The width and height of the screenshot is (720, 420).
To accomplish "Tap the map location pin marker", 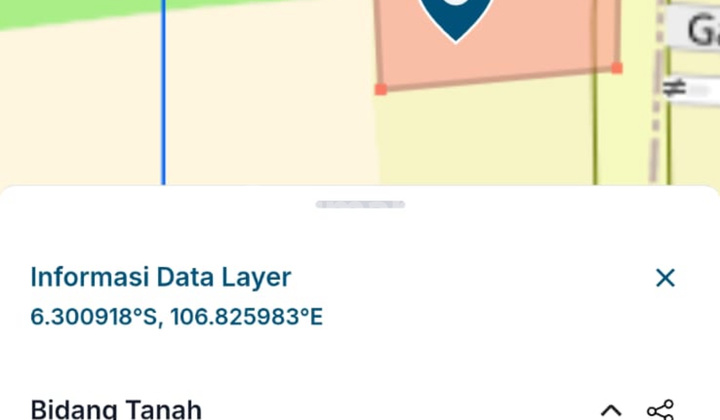I will coord(455,15).
